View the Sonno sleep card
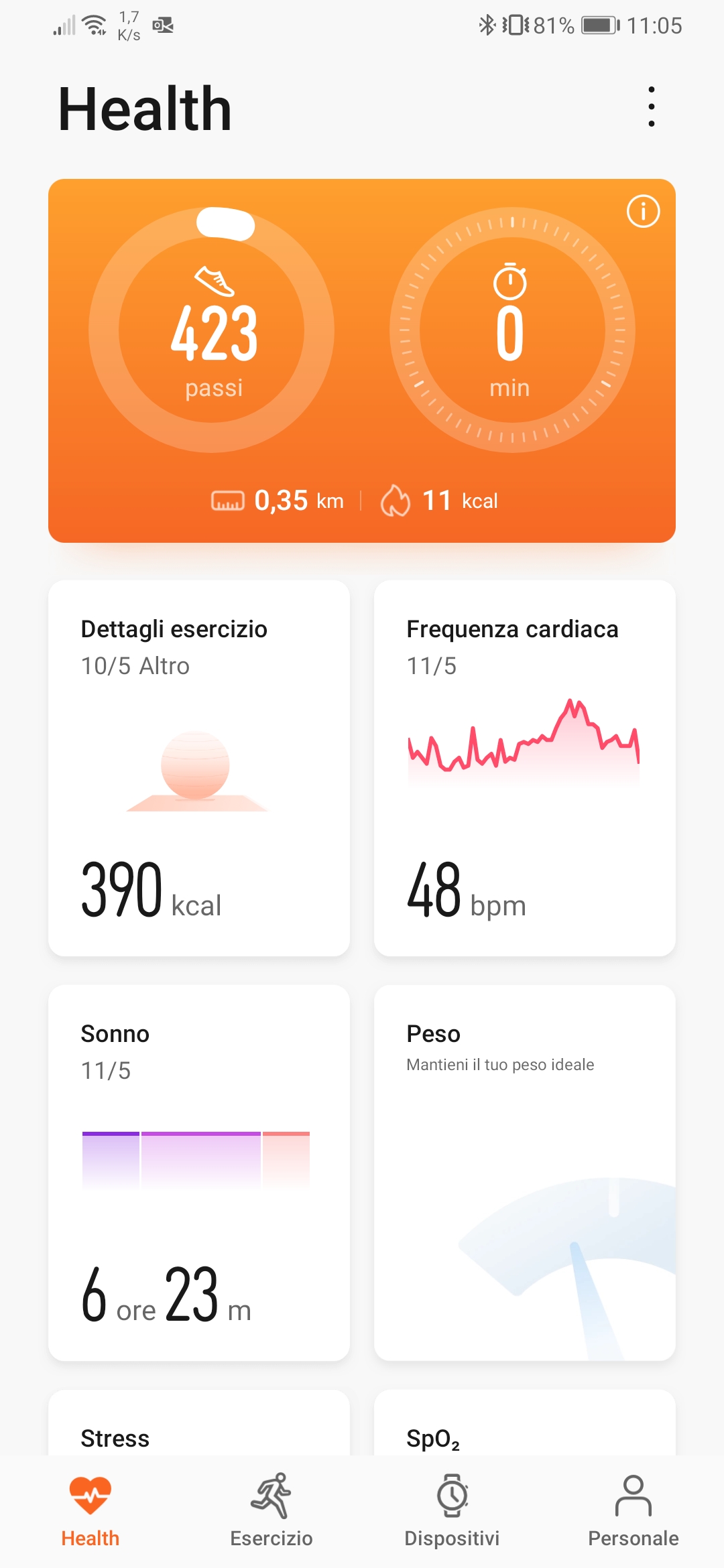Image resolution: width=724 pixels, height=1568 pixels. tap(199, 1173)
